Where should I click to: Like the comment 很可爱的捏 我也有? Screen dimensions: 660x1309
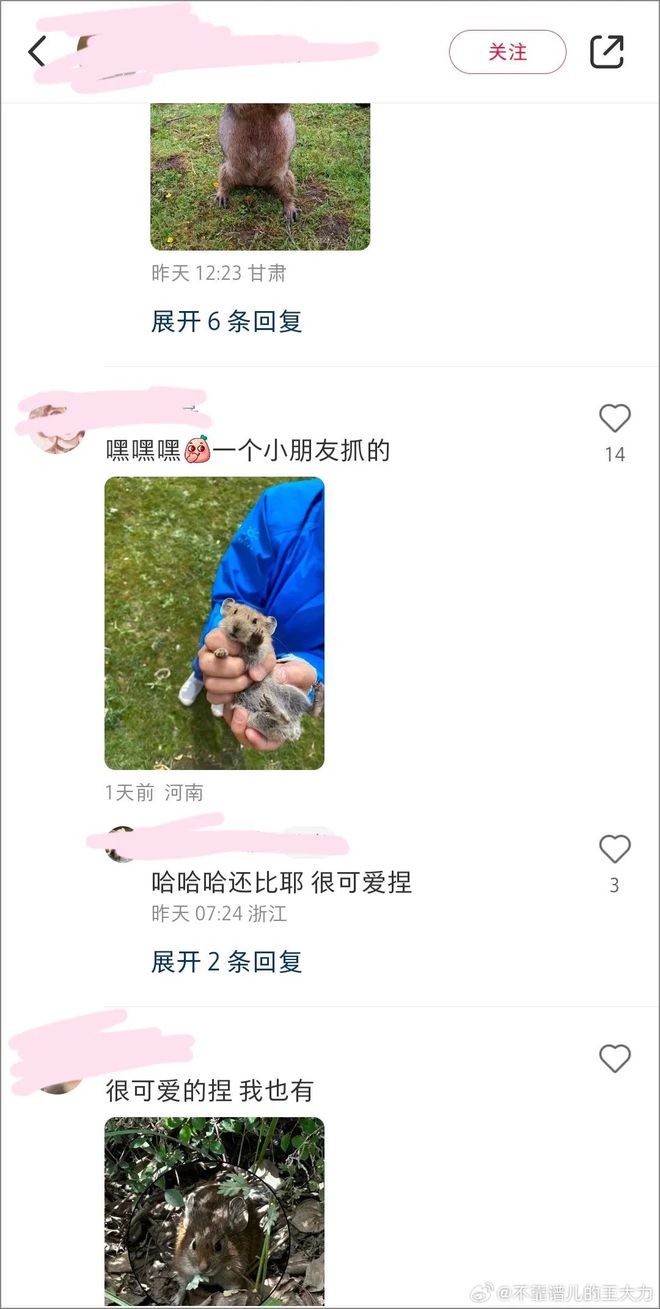tap(614, 1058)
